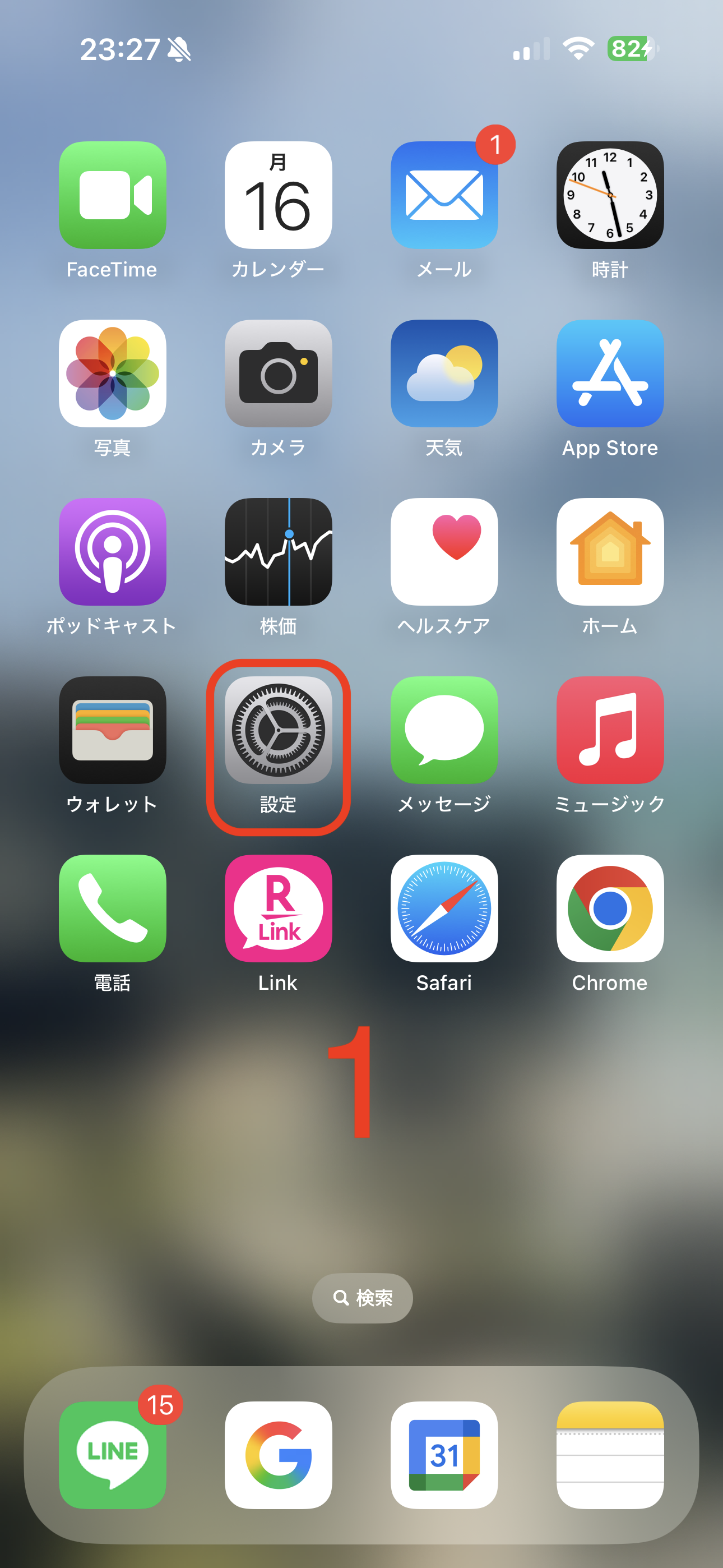723x1568 pixels.
Task: Tap the Spotlight search (検索) pill
Action: 362,1298
